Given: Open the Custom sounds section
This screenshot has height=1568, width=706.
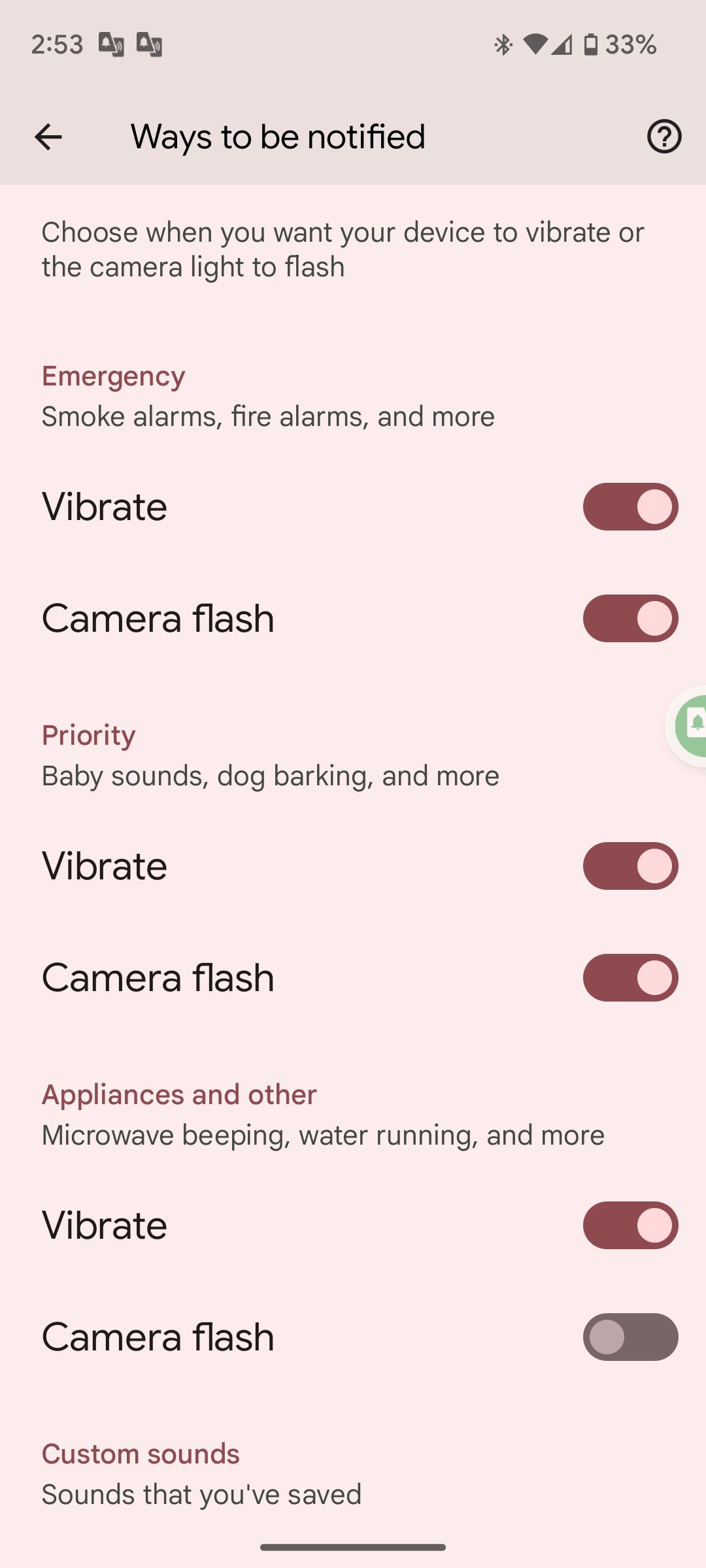Looking at the screenshot, I should tap(140, 1454).
